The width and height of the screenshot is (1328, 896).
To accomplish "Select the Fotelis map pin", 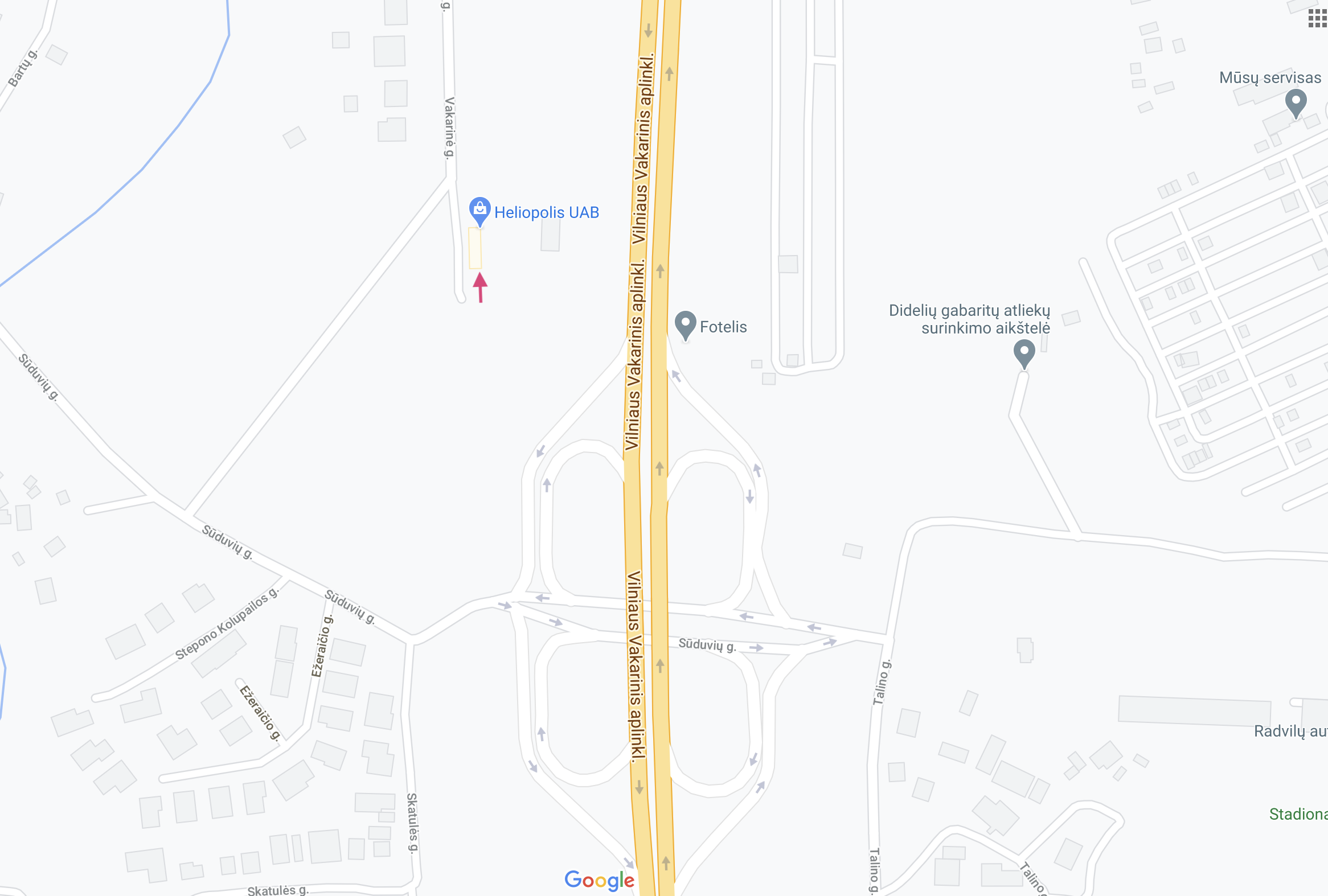I will [x=685, y=324].
